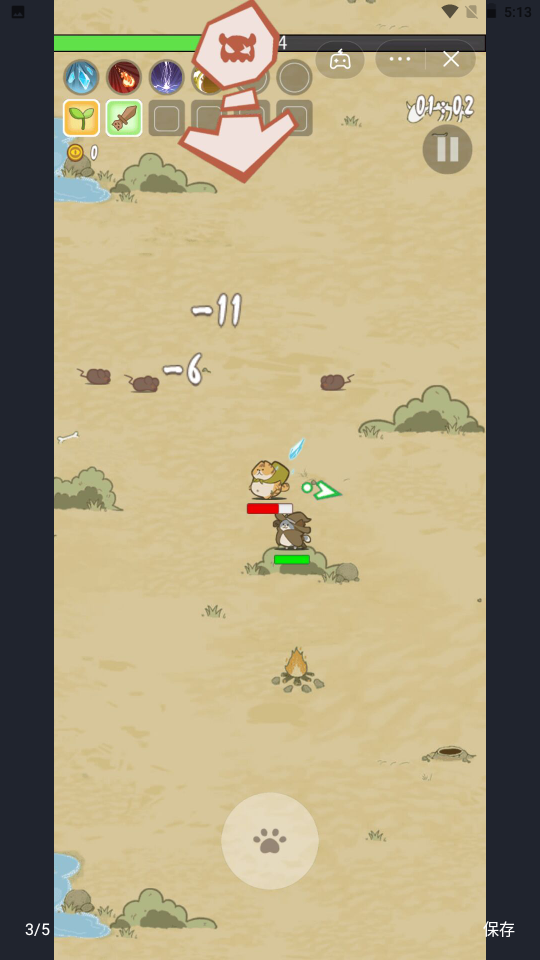Open the game controller icon
This screenshot has height=960, width=540.
pyautogui.click(x=340, y=59)
